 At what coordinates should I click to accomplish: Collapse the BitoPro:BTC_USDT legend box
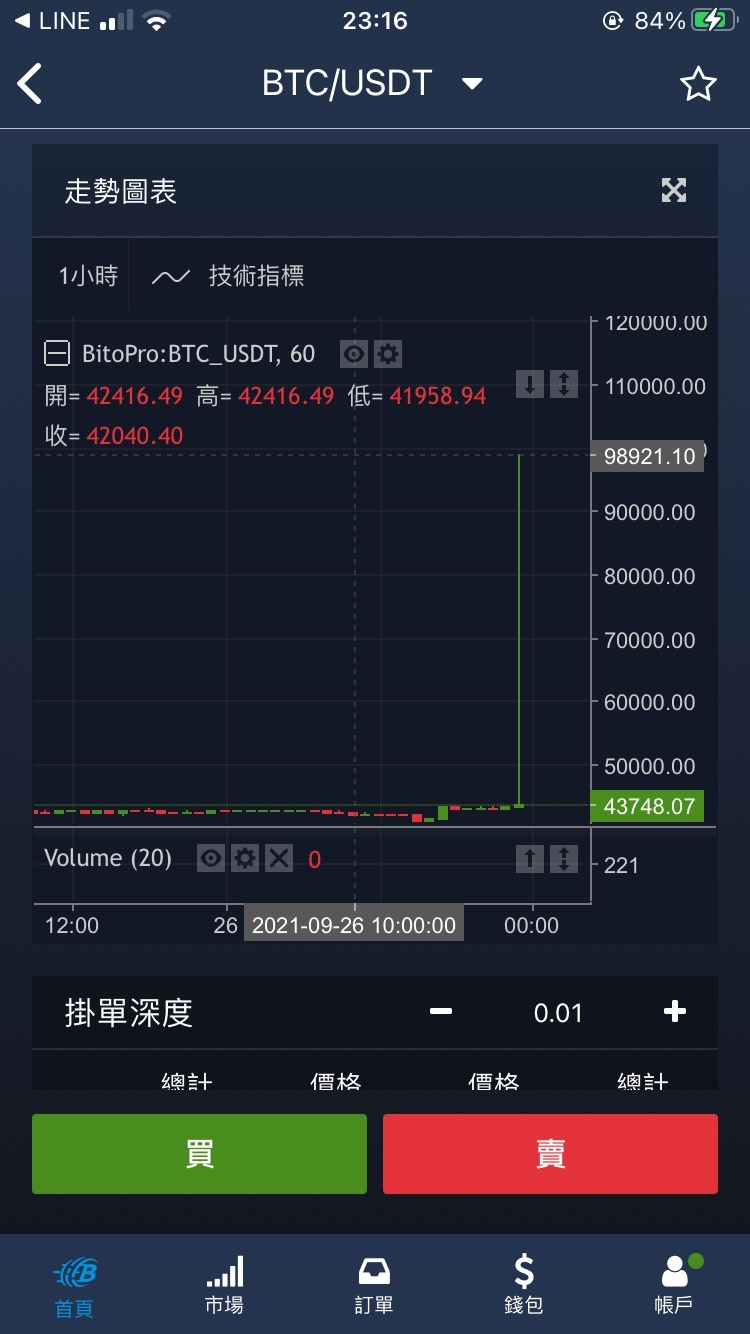click(x=57, y=353)
